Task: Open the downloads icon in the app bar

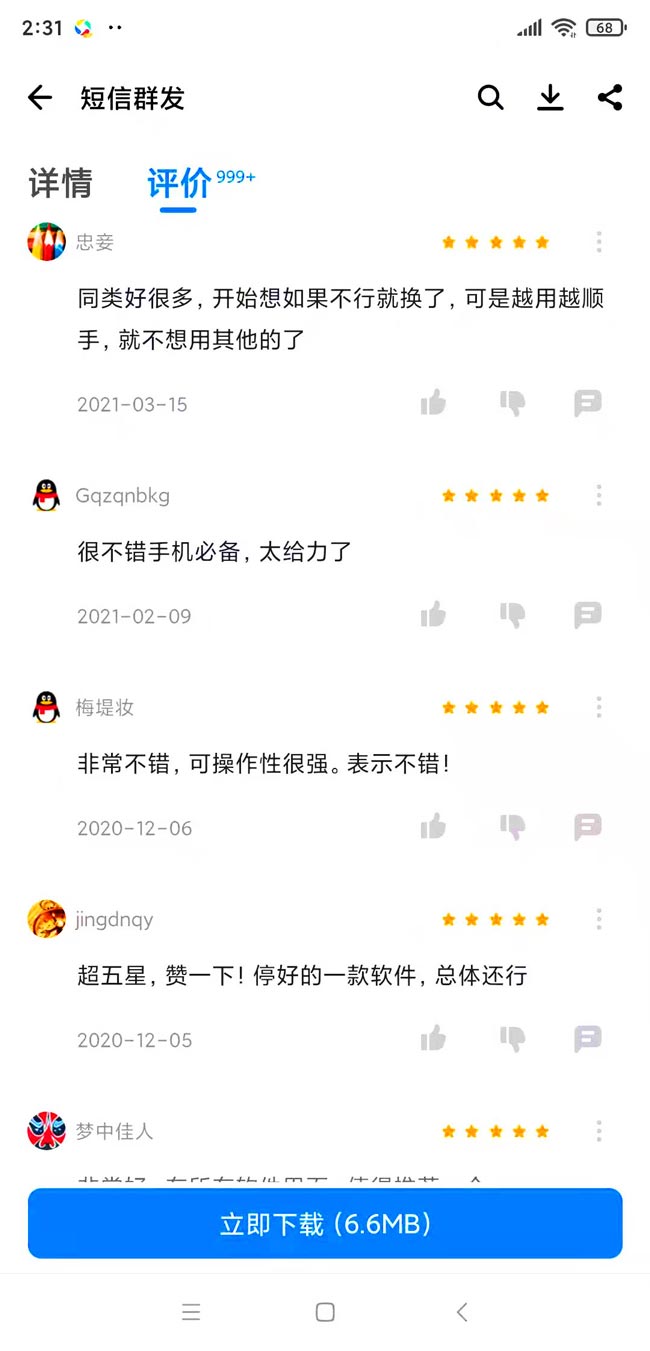Action: pyautogui.click(x=550, y=97)
